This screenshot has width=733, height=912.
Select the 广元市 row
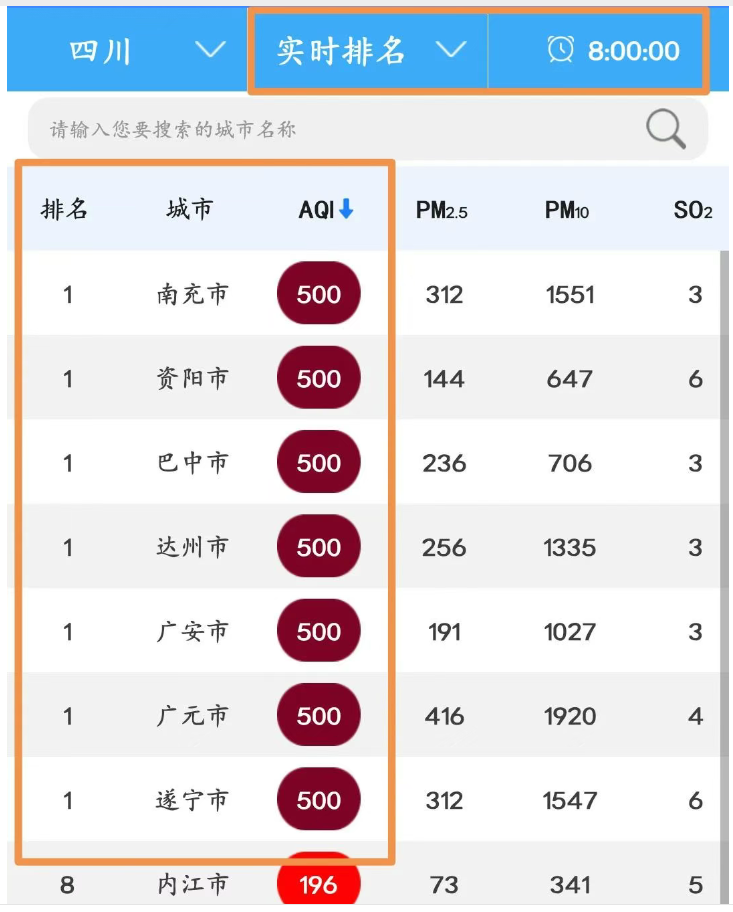(192, 716)
